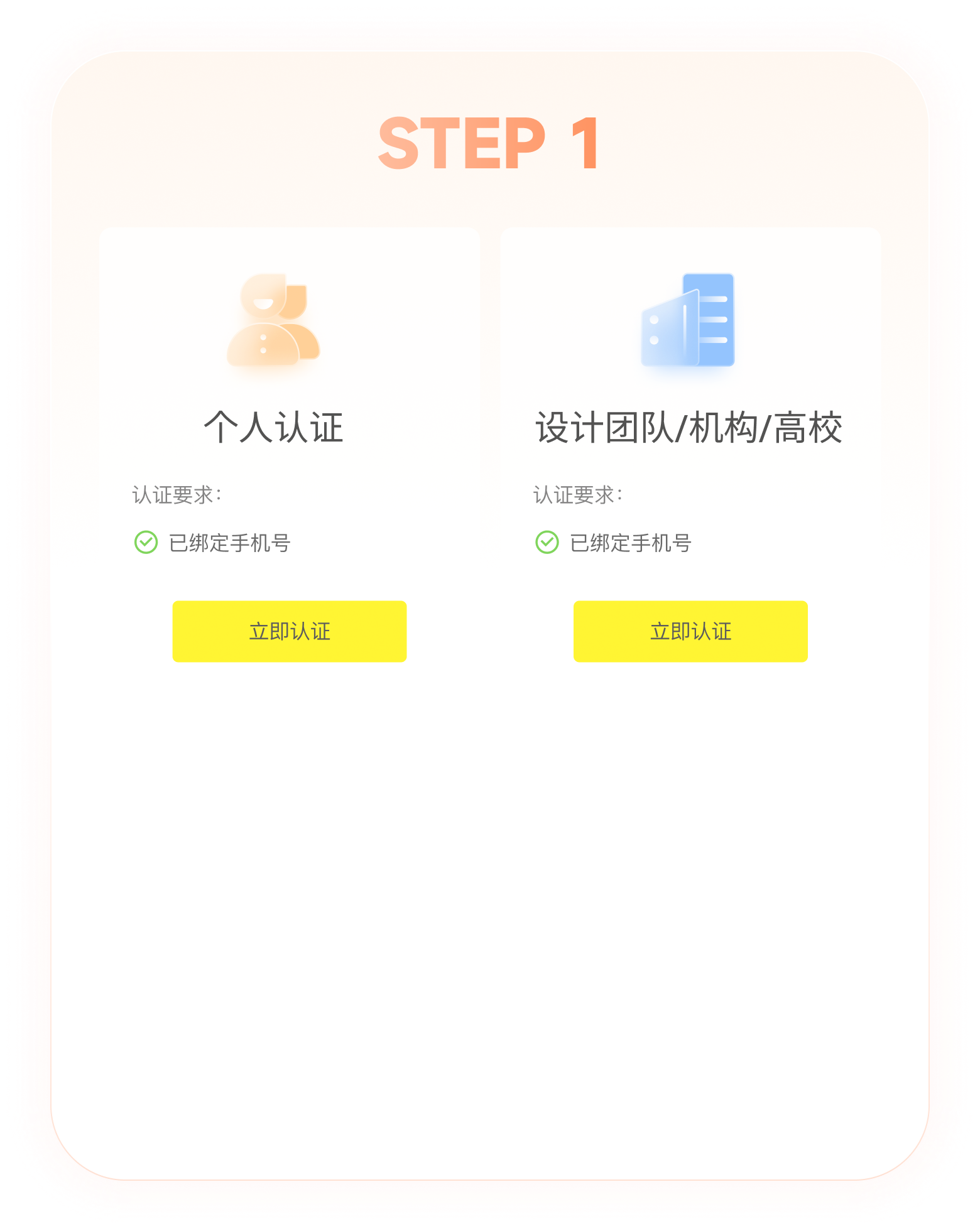Start verification under 设计团队/机构/高校
The width and height of the screenshot is (980, 1231).
point(690,631)
